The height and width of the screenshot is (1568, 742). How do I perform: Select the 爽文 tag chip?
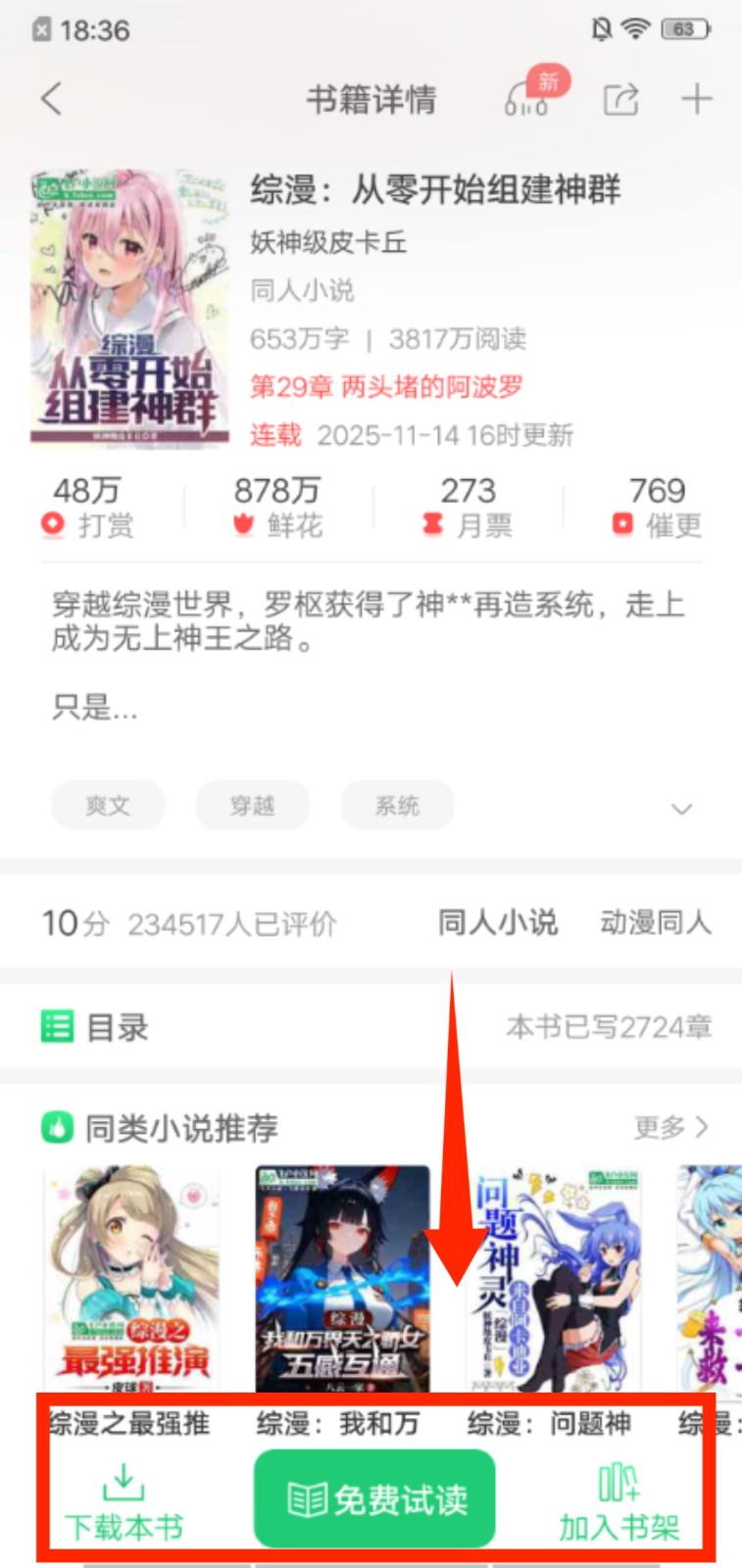108,806
